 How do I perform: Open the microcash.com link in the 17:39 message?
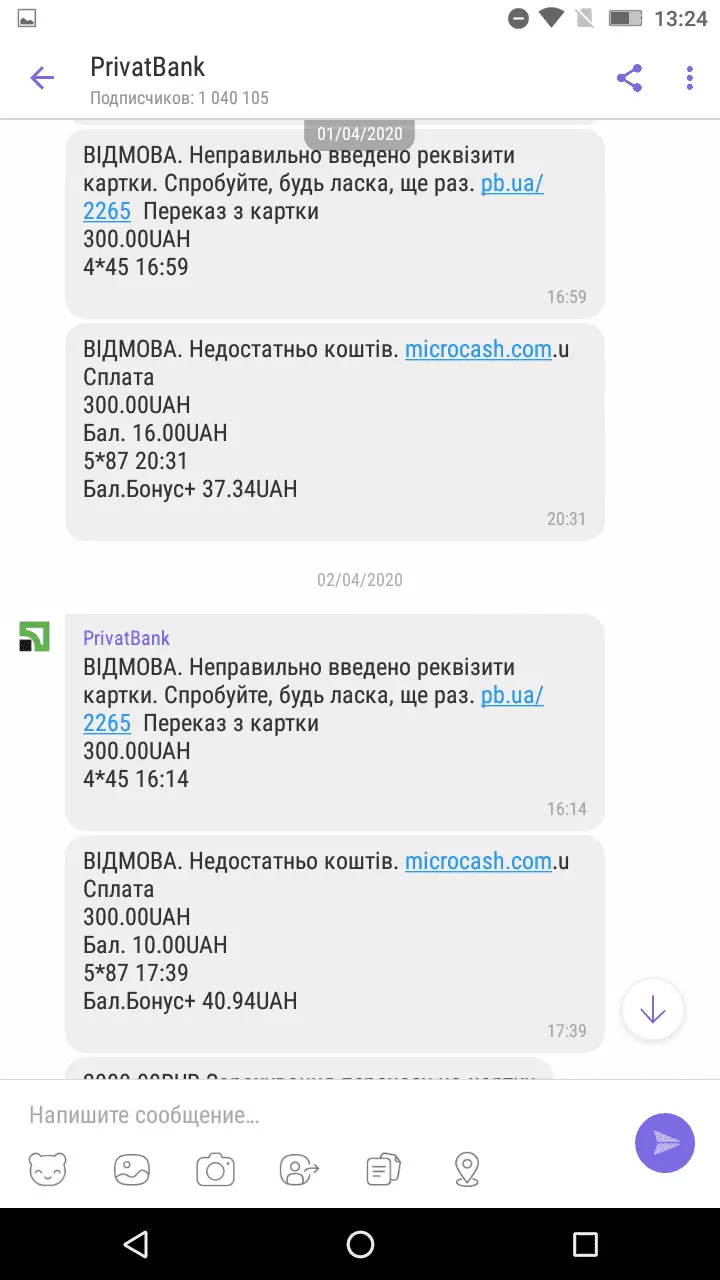click(478, 862)
